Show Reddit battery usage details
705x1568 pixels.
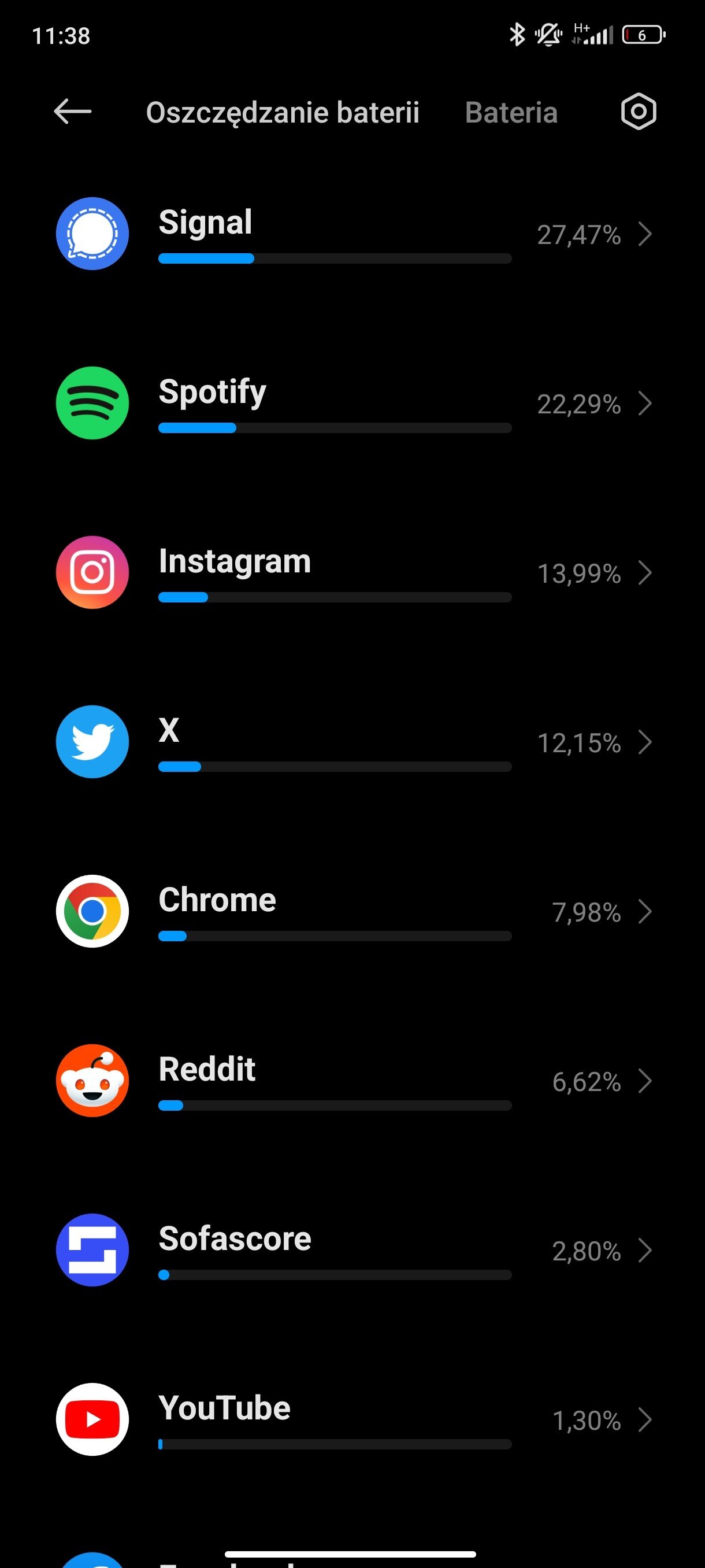click(x=353, y=1081)
